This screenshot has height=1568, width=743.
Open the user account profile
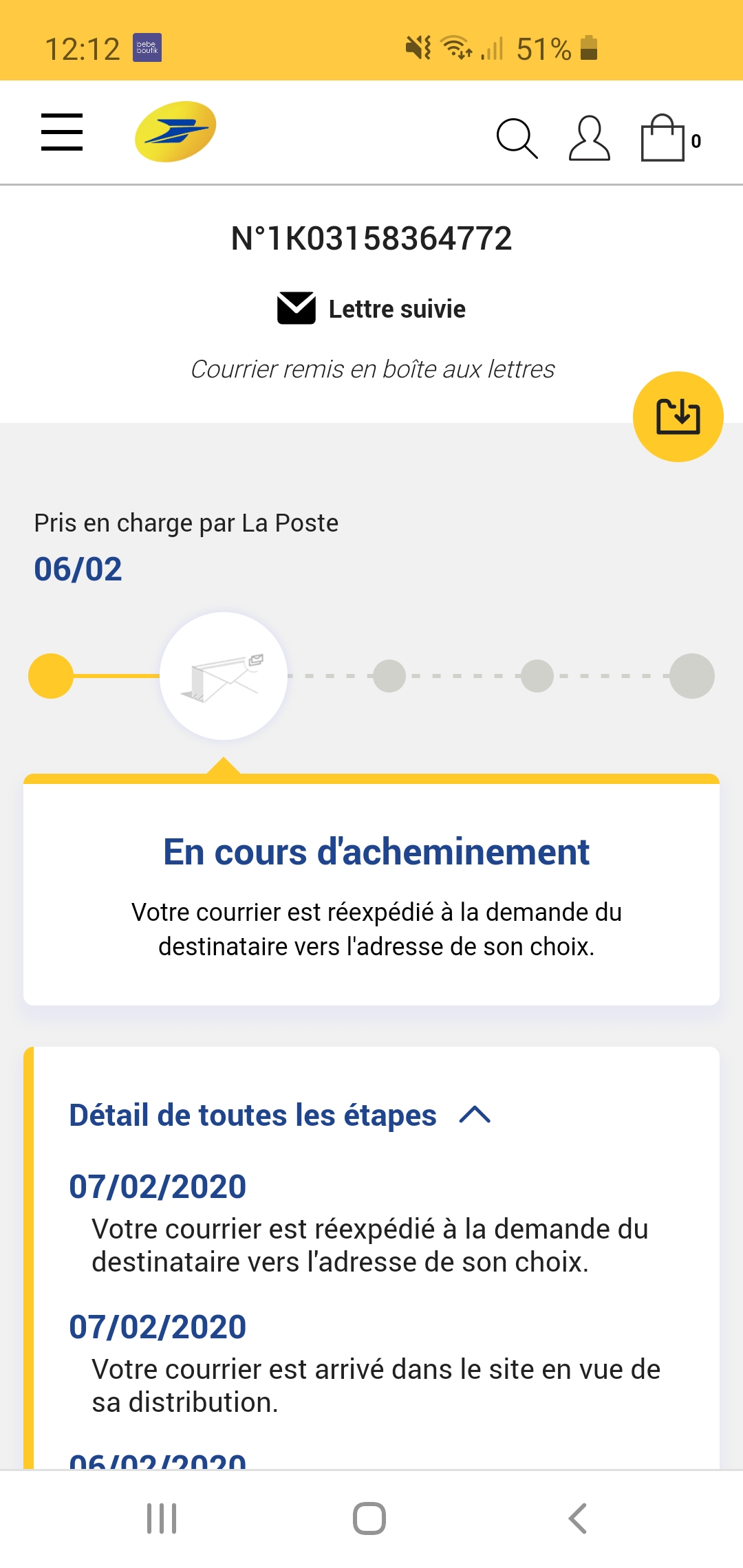(x=589, y=138)
